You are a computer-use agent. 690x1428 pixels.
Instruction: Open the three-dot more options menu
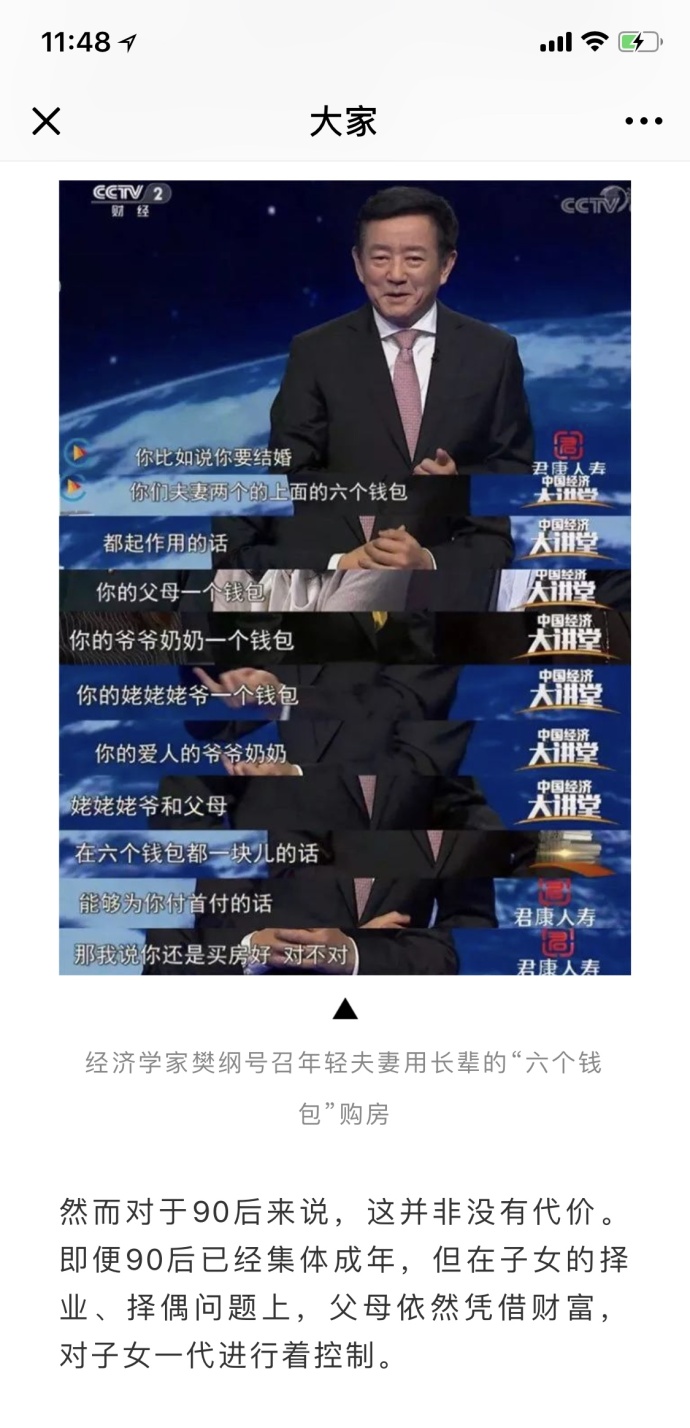[643, 121]
